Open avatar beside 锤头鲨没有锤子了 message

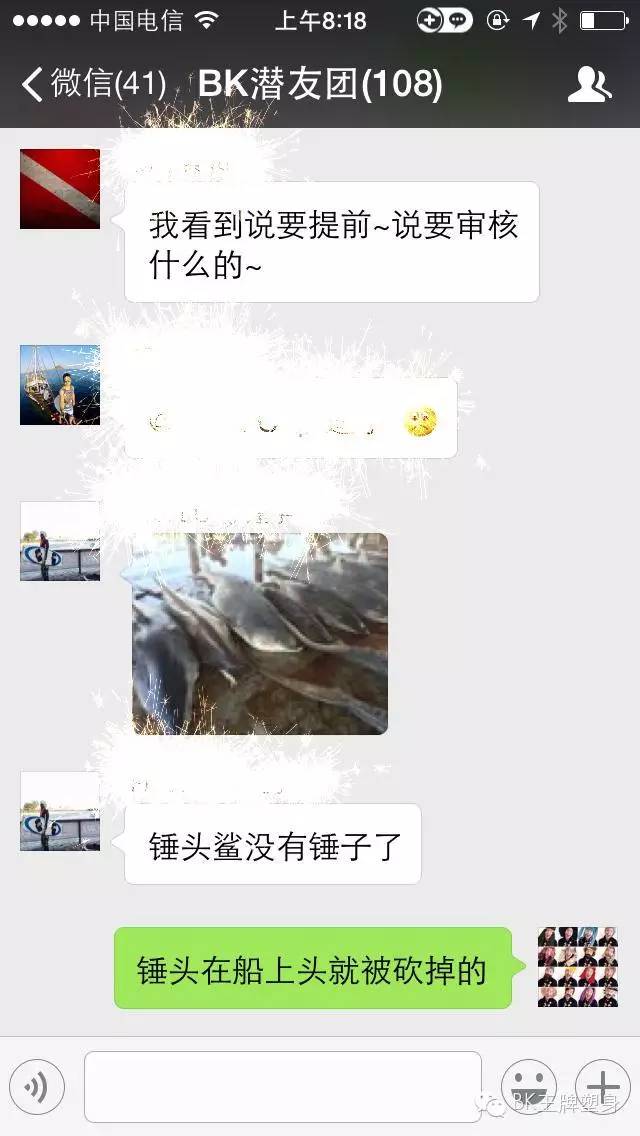pyautogui.click(x=60, y=810)
